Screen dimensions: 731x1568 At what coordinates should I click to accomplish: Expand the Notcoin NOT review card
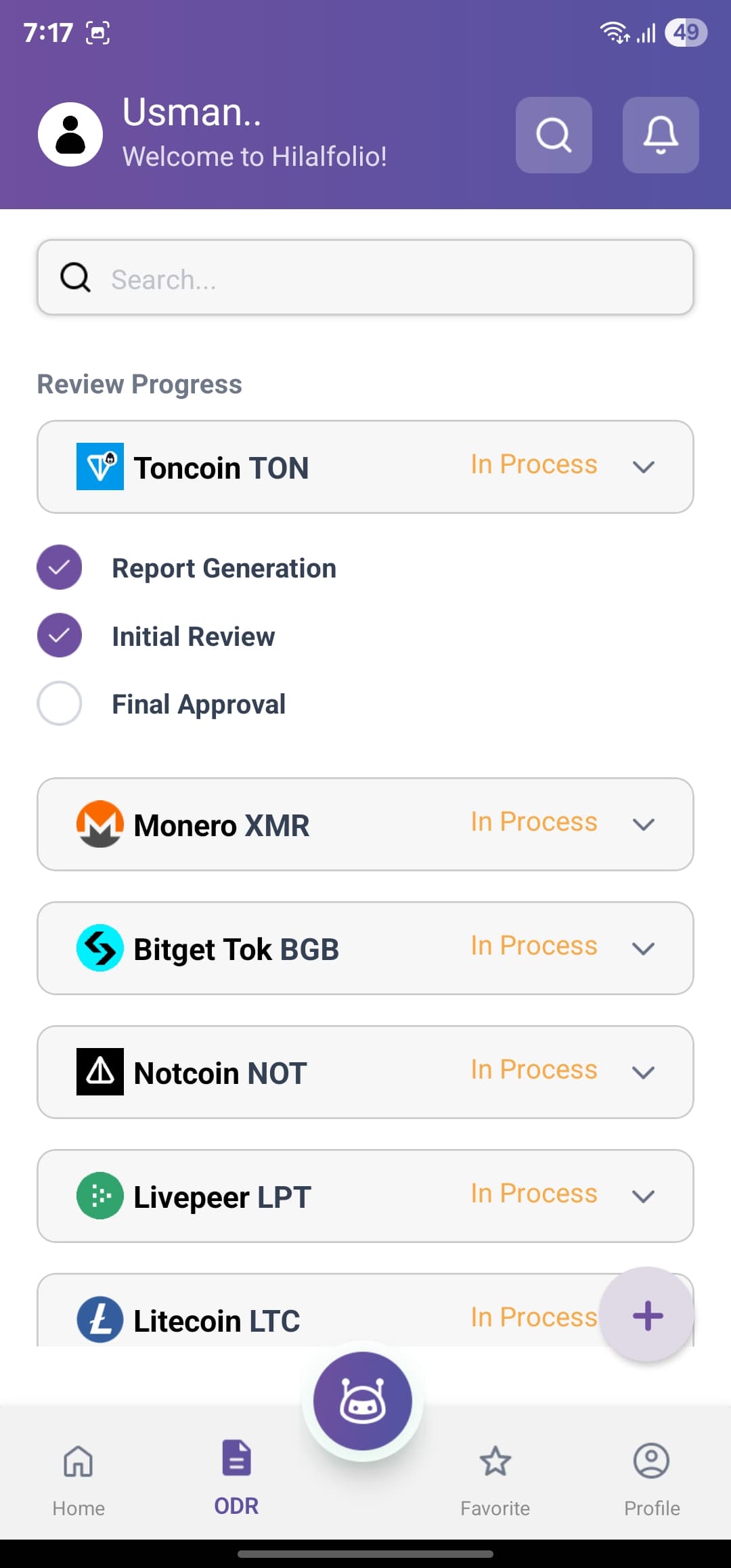[x=365, y=1072]
